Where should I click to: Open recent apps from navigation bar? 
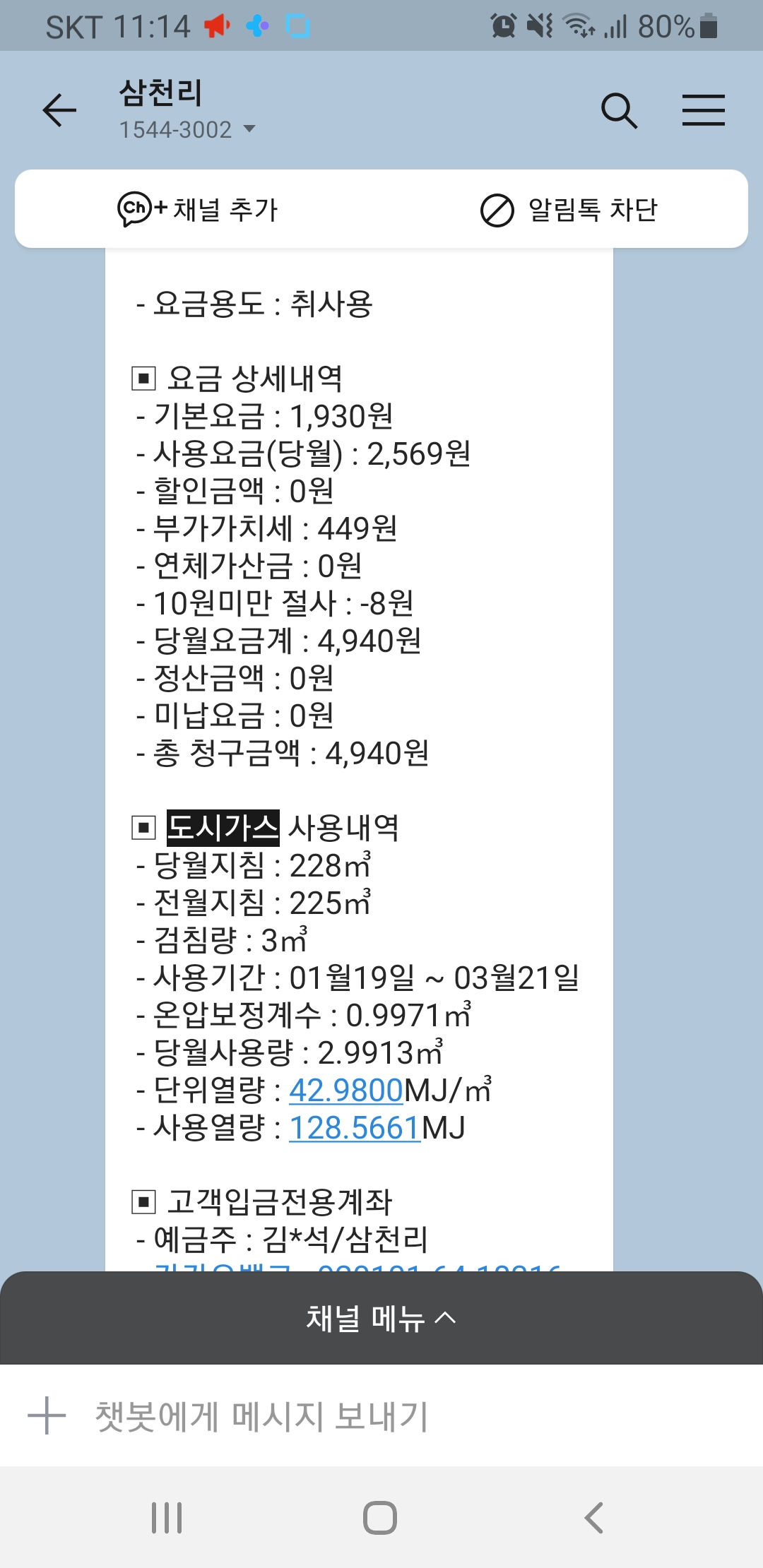coord(167,1517)
